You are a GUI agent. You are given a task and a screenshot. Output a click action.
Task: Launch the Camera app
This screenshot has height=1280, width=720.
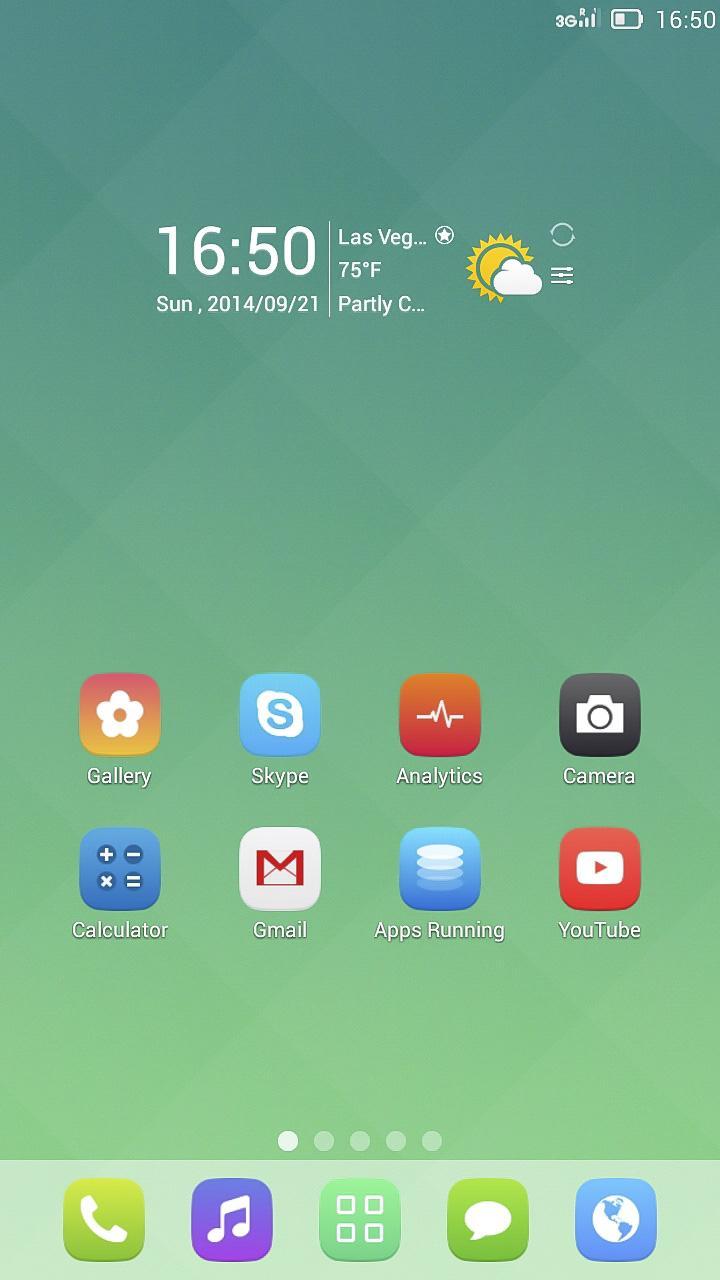(600, 715)
